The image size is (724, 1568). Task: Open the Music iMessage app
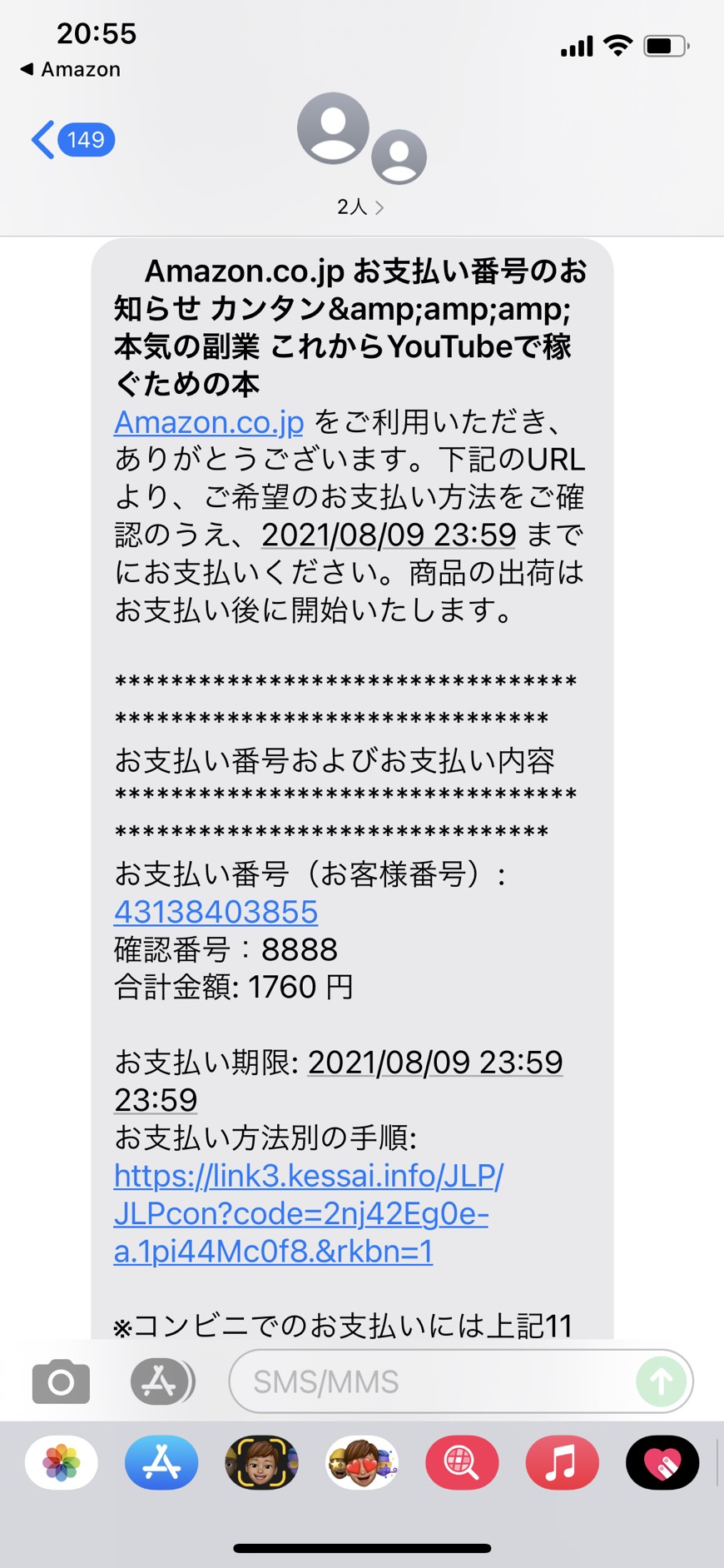562,1463
